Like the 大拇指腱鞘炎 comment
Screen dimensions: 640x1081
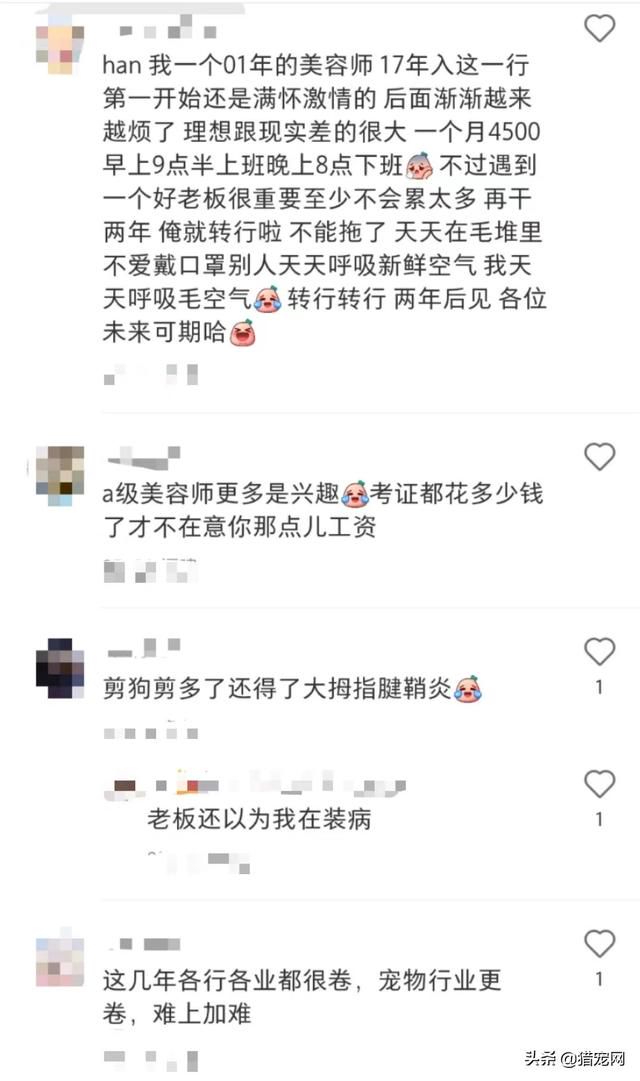coord(599,653)
